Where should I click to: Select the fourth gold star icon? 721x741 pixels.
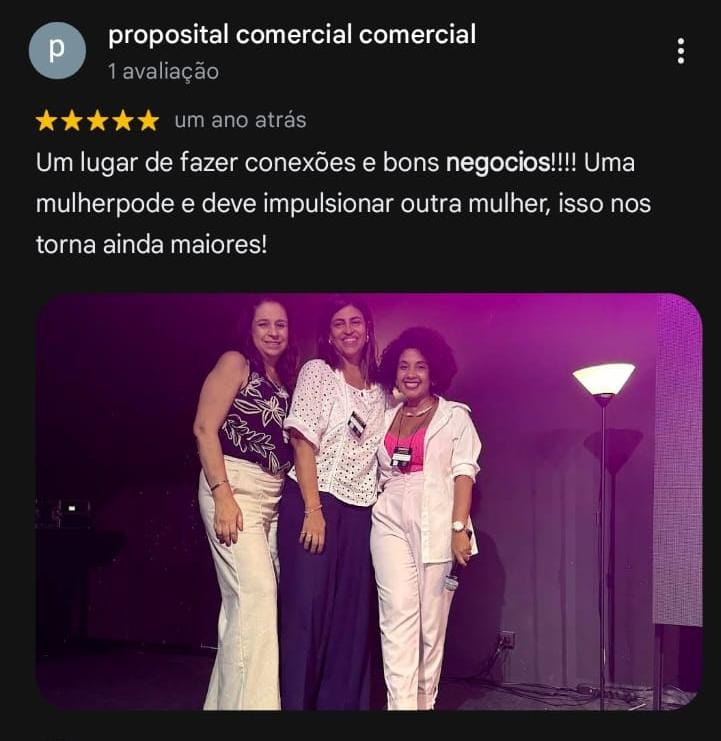(x=124, y=119)
